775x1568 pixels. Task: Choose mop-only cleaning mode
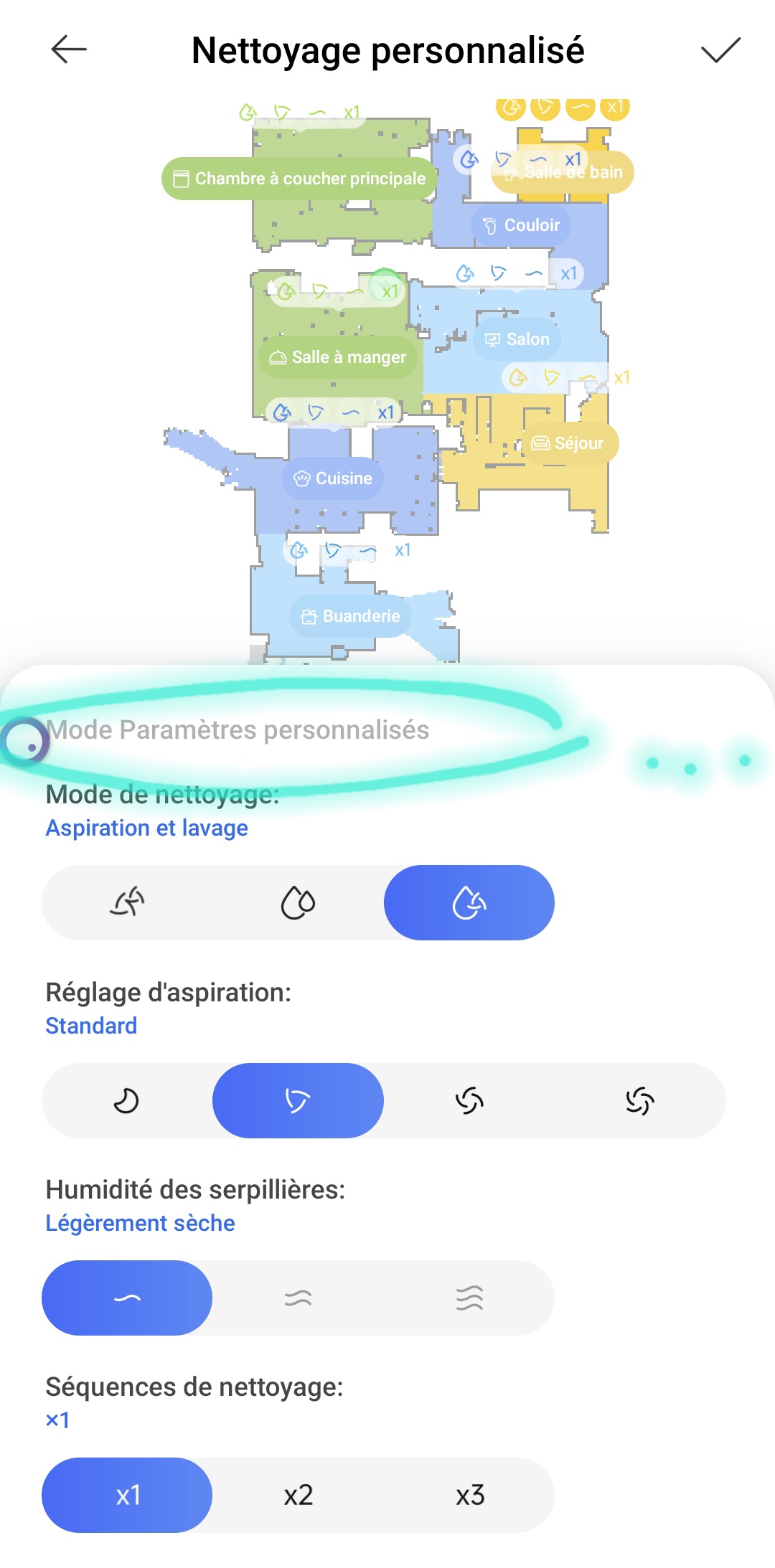298,902
